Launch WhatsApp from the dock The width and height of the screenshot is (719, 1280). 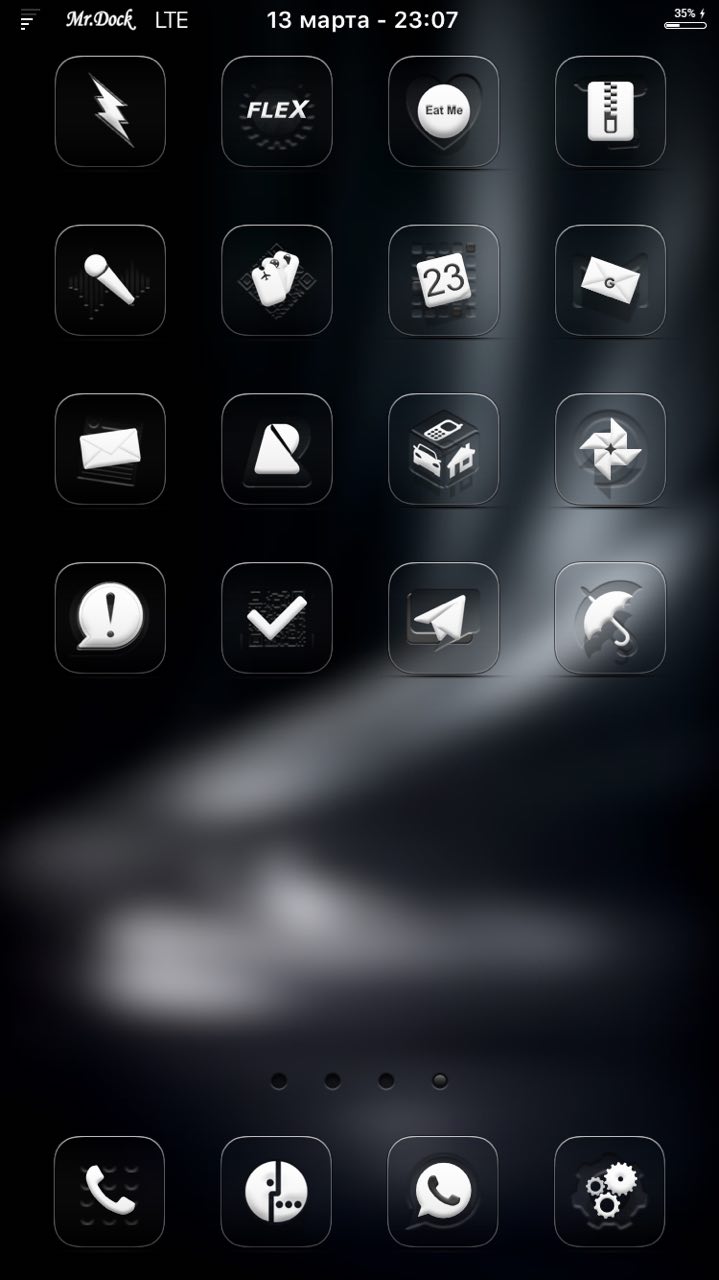click(443, 1191)
